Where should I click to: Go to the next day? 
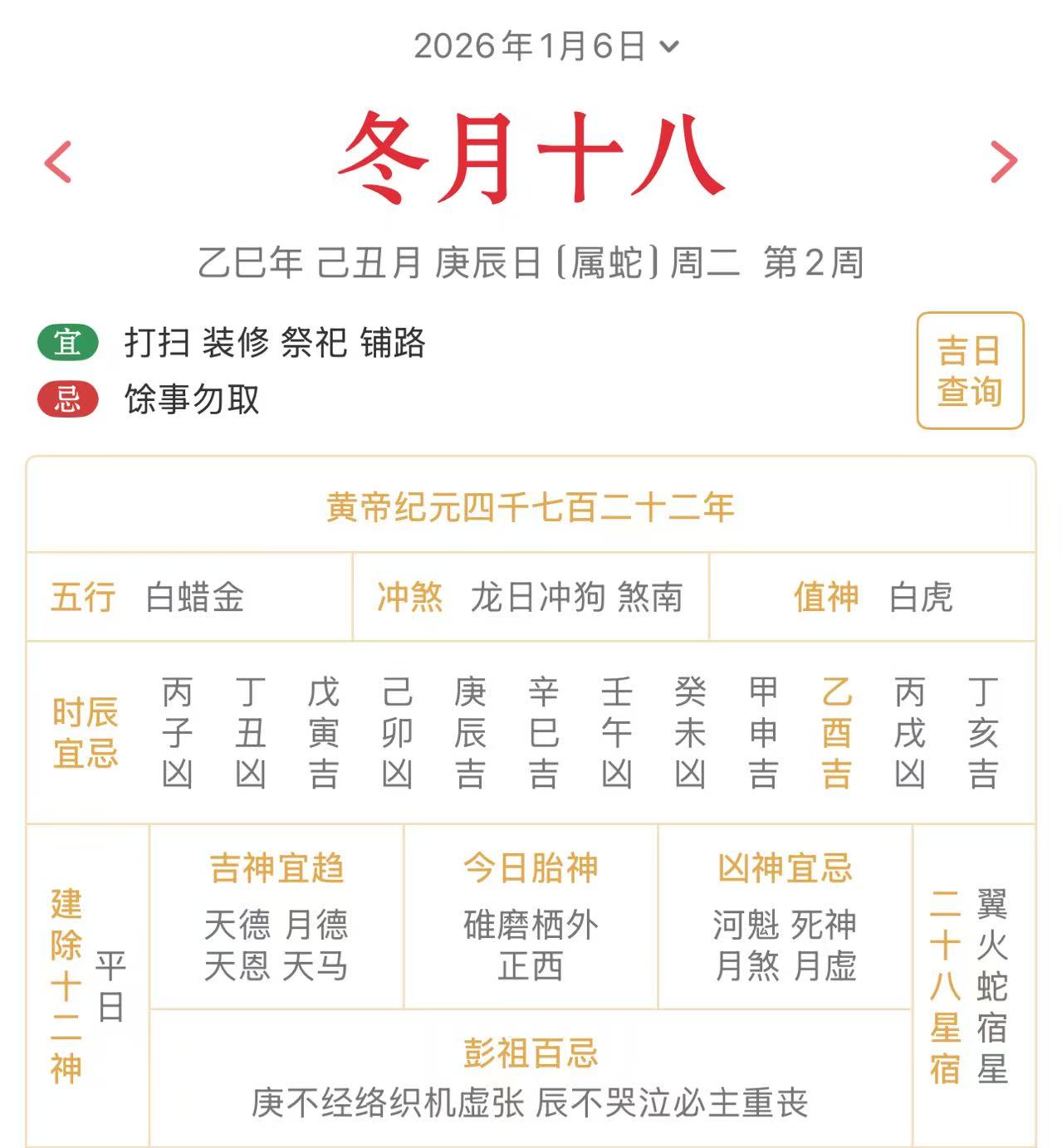pyautogui.click(x=1003, y=162)
